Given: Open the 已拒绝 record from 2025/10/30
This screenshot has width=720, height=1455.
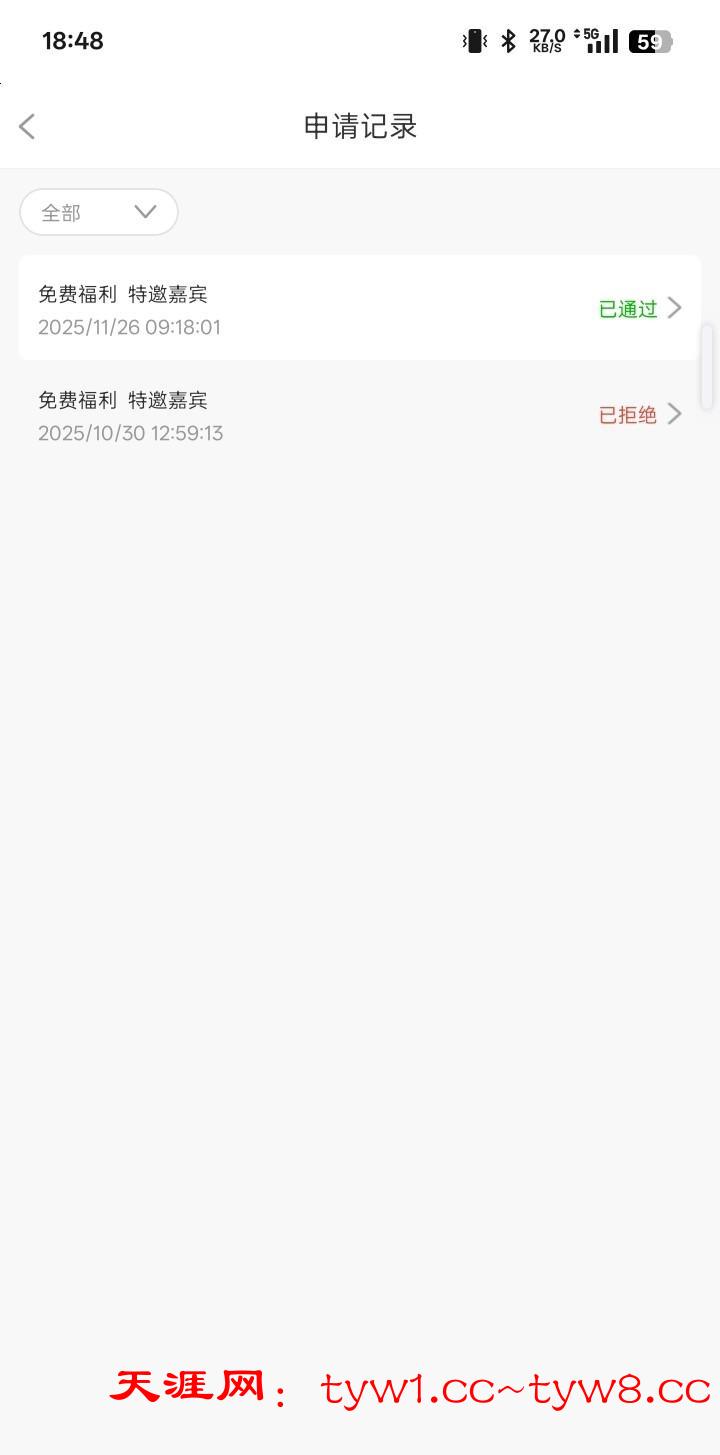Looking at the screenshot, I should pos(360,414).
